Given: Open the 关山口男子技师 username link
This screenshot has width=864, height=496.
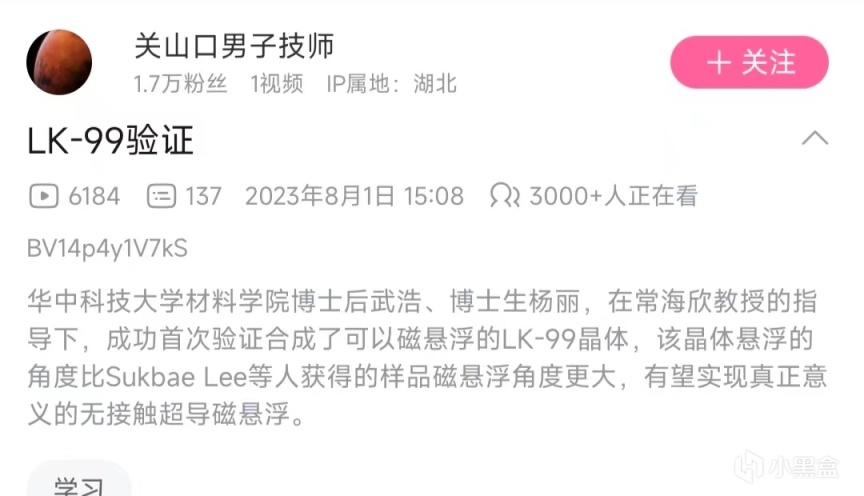Looking at the screenshot, I should [234, 45].
